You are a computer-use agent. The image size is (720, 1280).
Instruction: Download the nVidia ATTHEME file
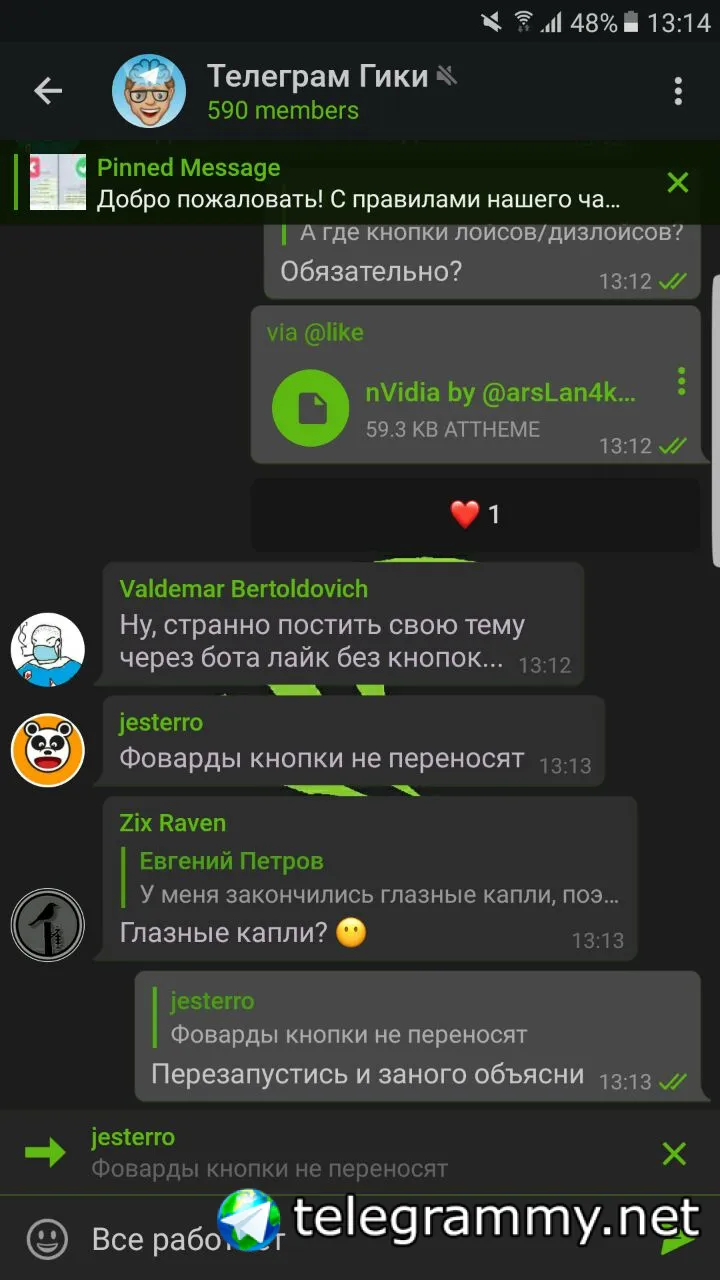point(312,408)
